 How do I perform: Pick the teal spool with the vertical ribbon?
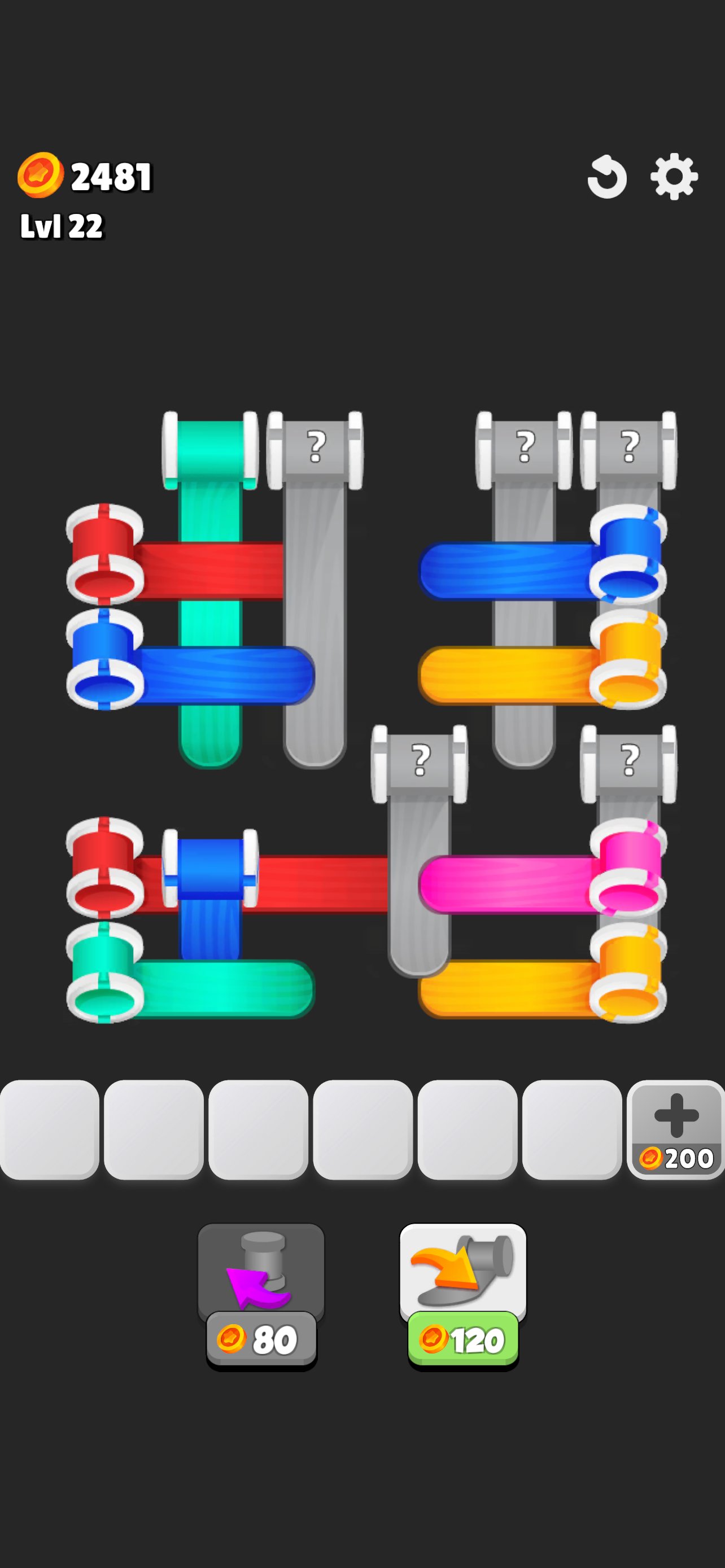click(x=210, y=450)
